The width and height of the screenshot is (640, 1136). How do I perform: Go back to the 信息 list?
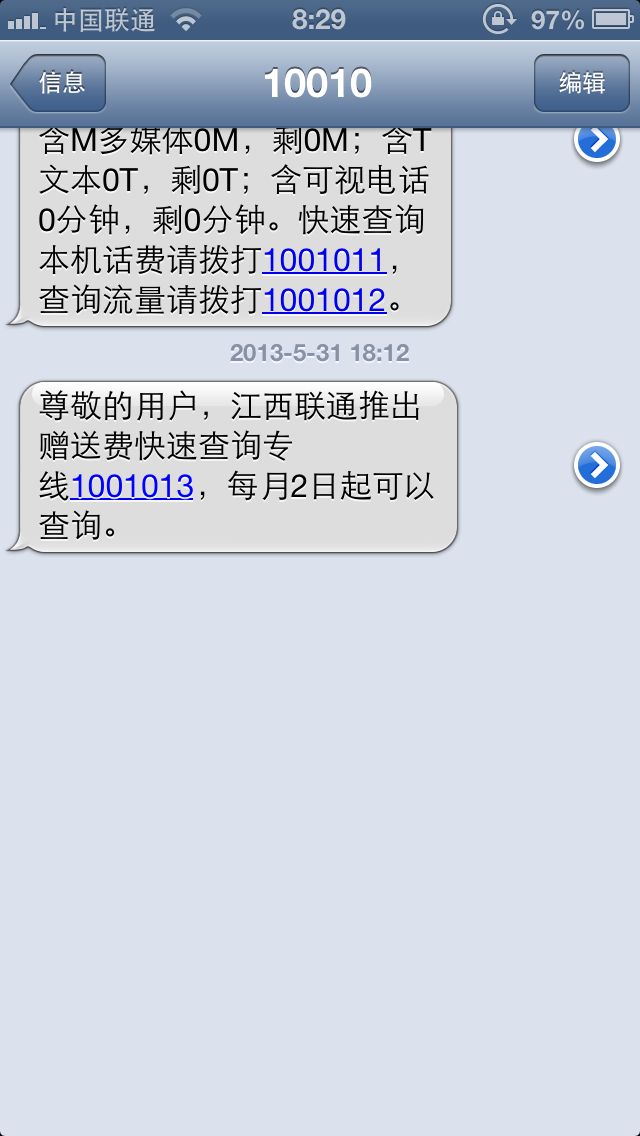(x=59, y=83)
